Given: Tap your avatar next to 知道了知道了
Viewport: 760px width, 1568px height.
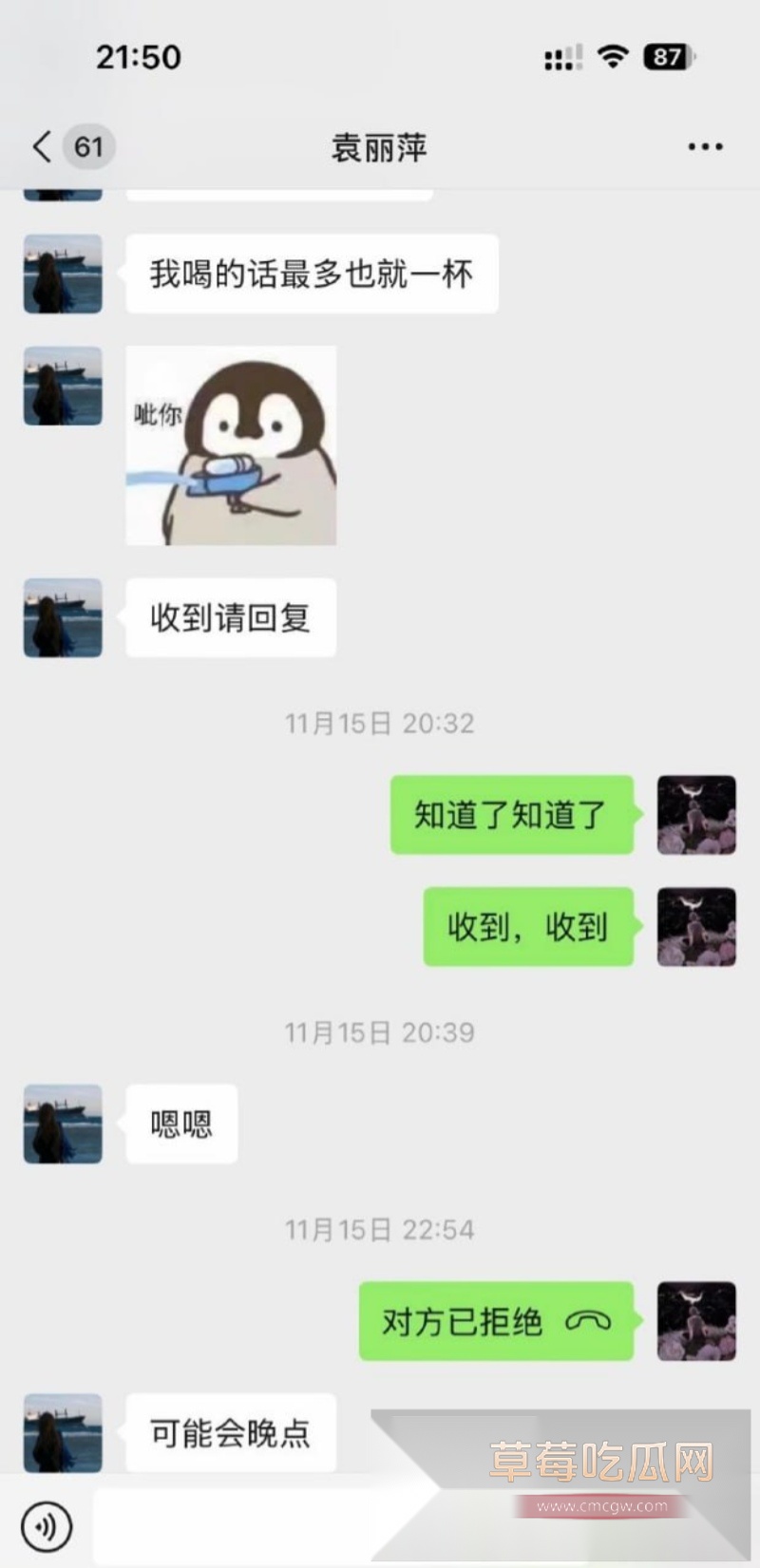Looking at the screenshot, I should point(696,815).
